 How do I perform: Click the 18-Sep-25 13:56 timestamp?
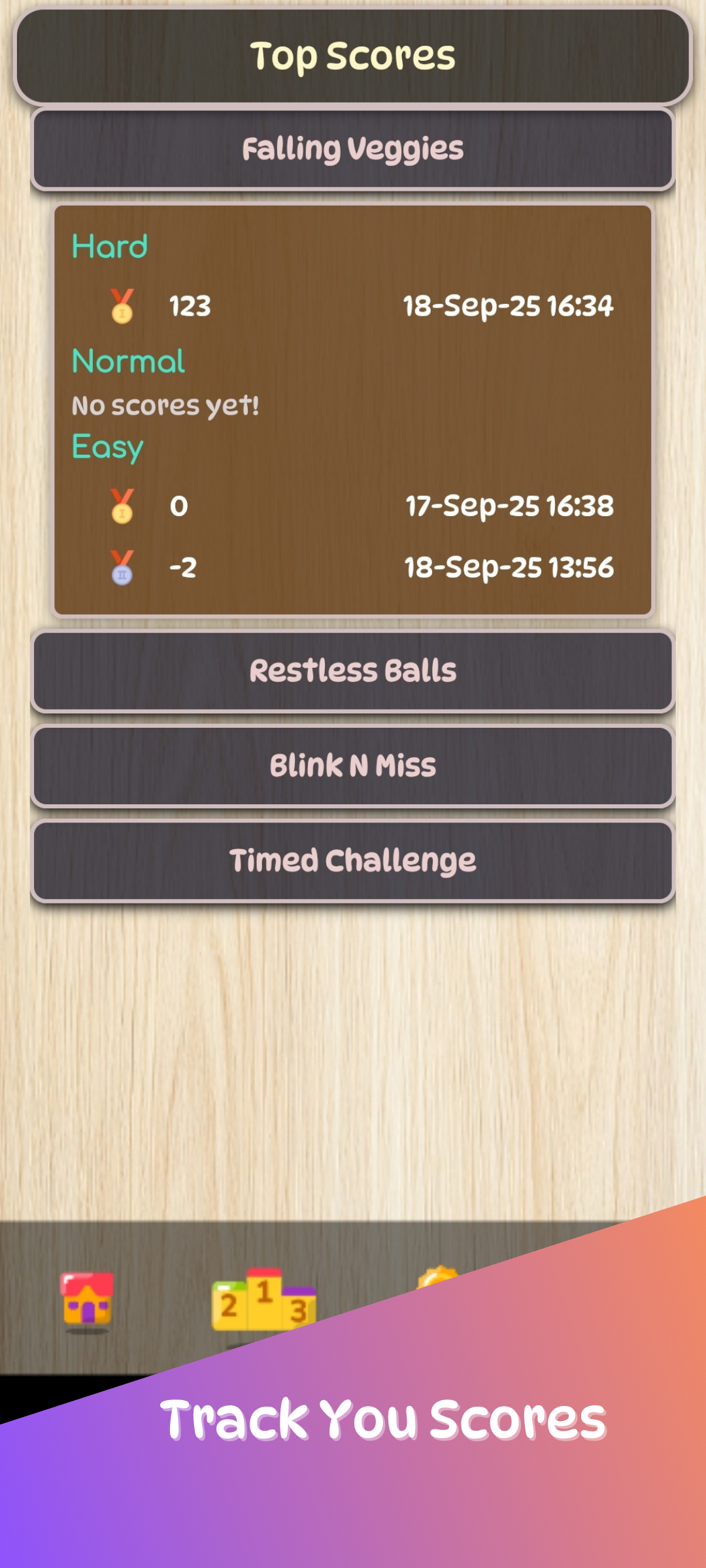click(x=509, y=567)
